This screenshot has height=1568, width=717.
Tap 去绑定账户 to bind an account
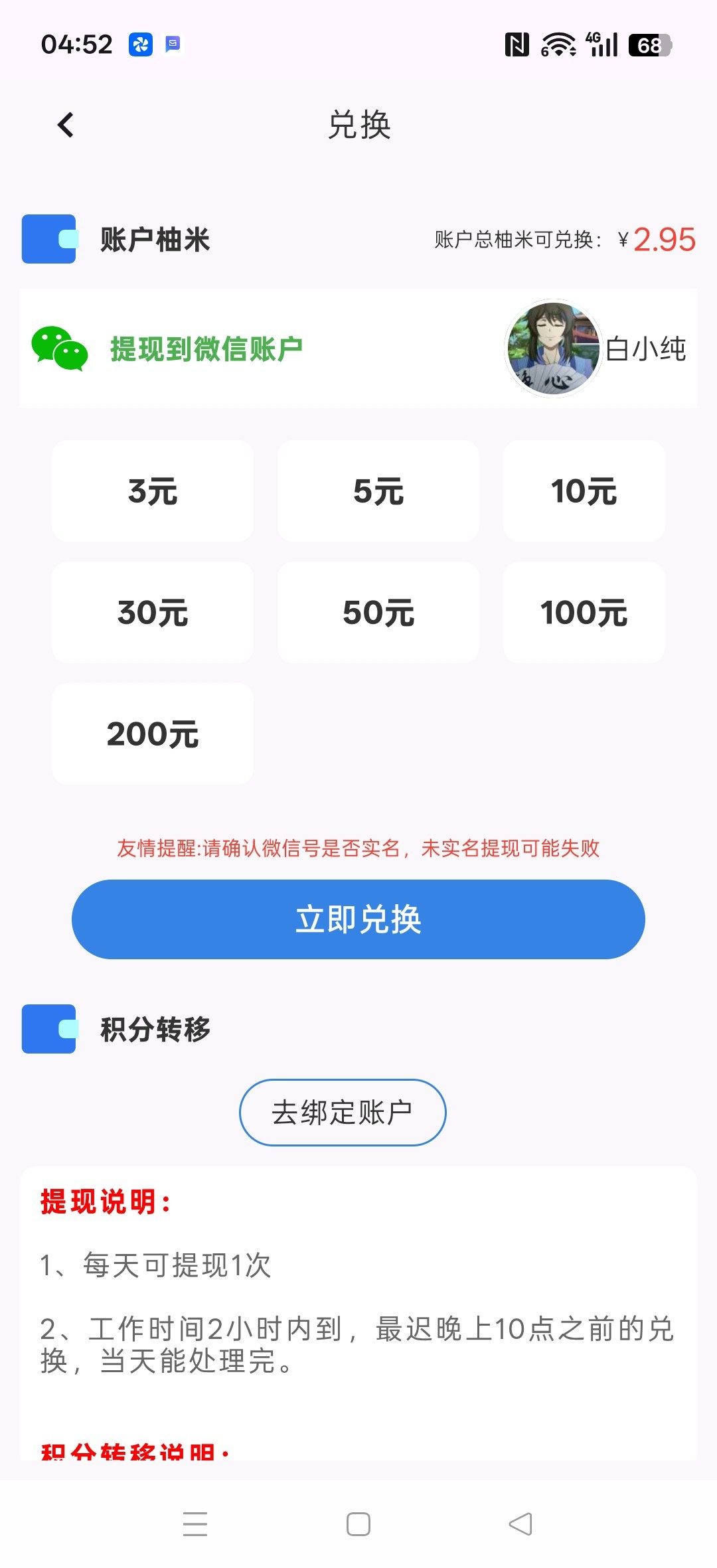[x=342, y=1113]
